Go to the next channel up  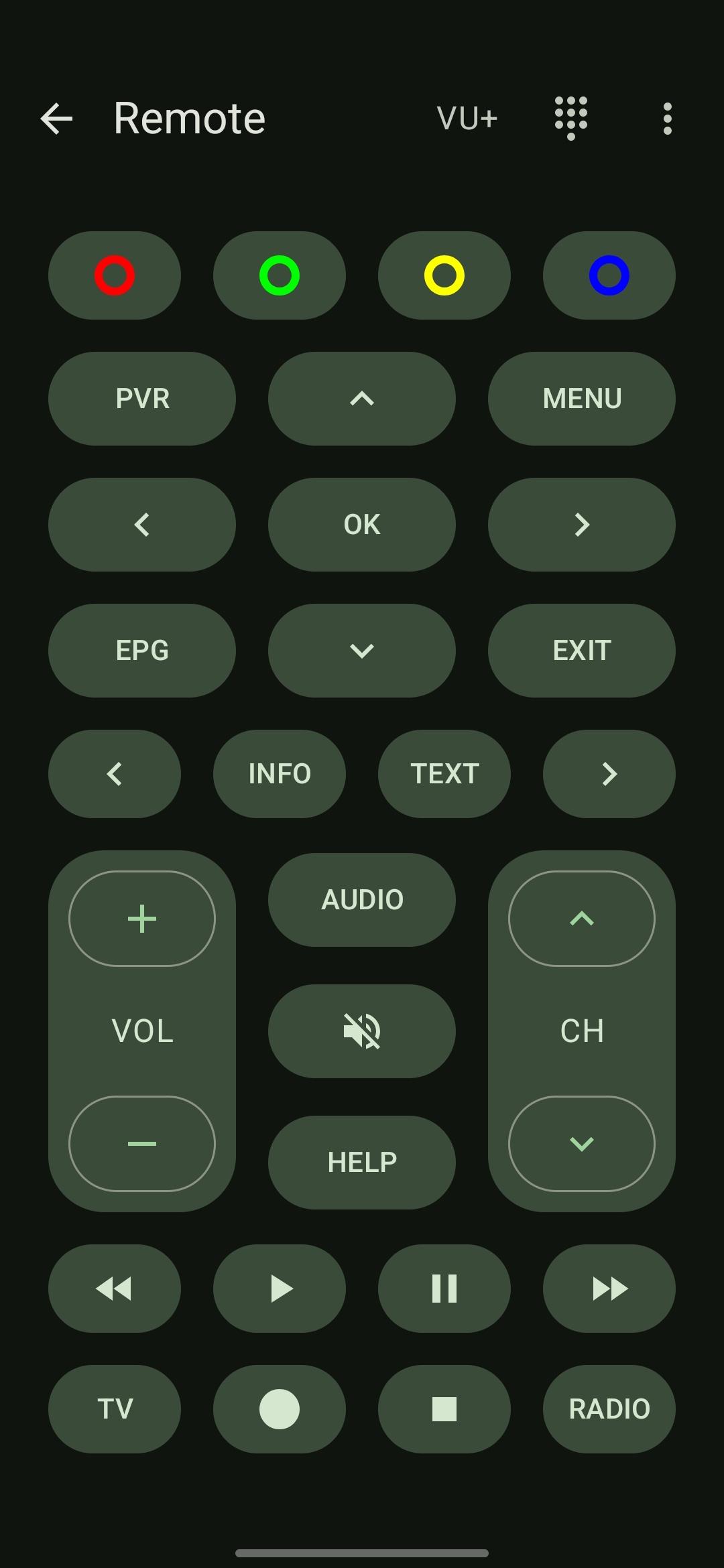(x=581, y=919)
